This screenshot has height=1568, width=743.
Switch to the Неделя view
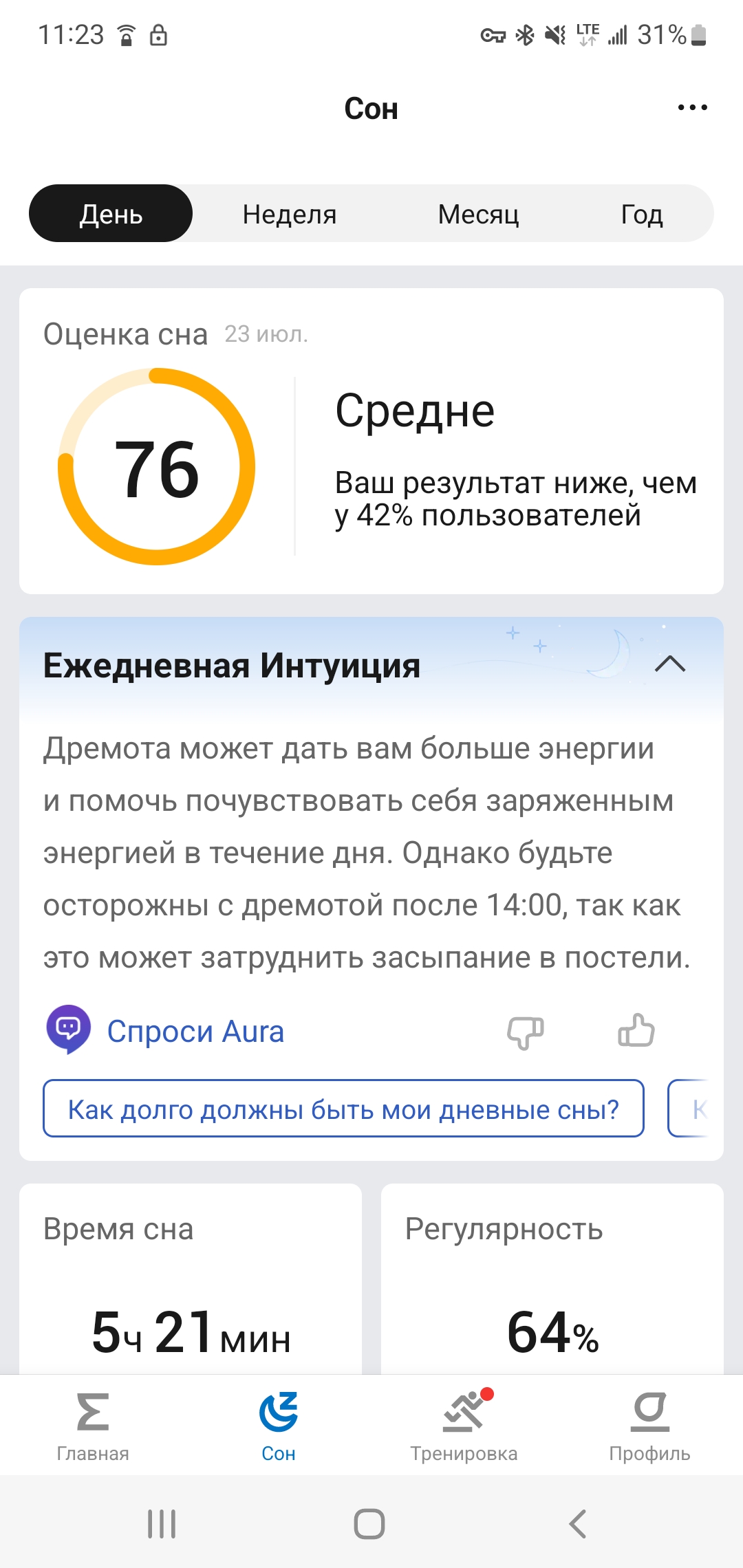[290, 214]
